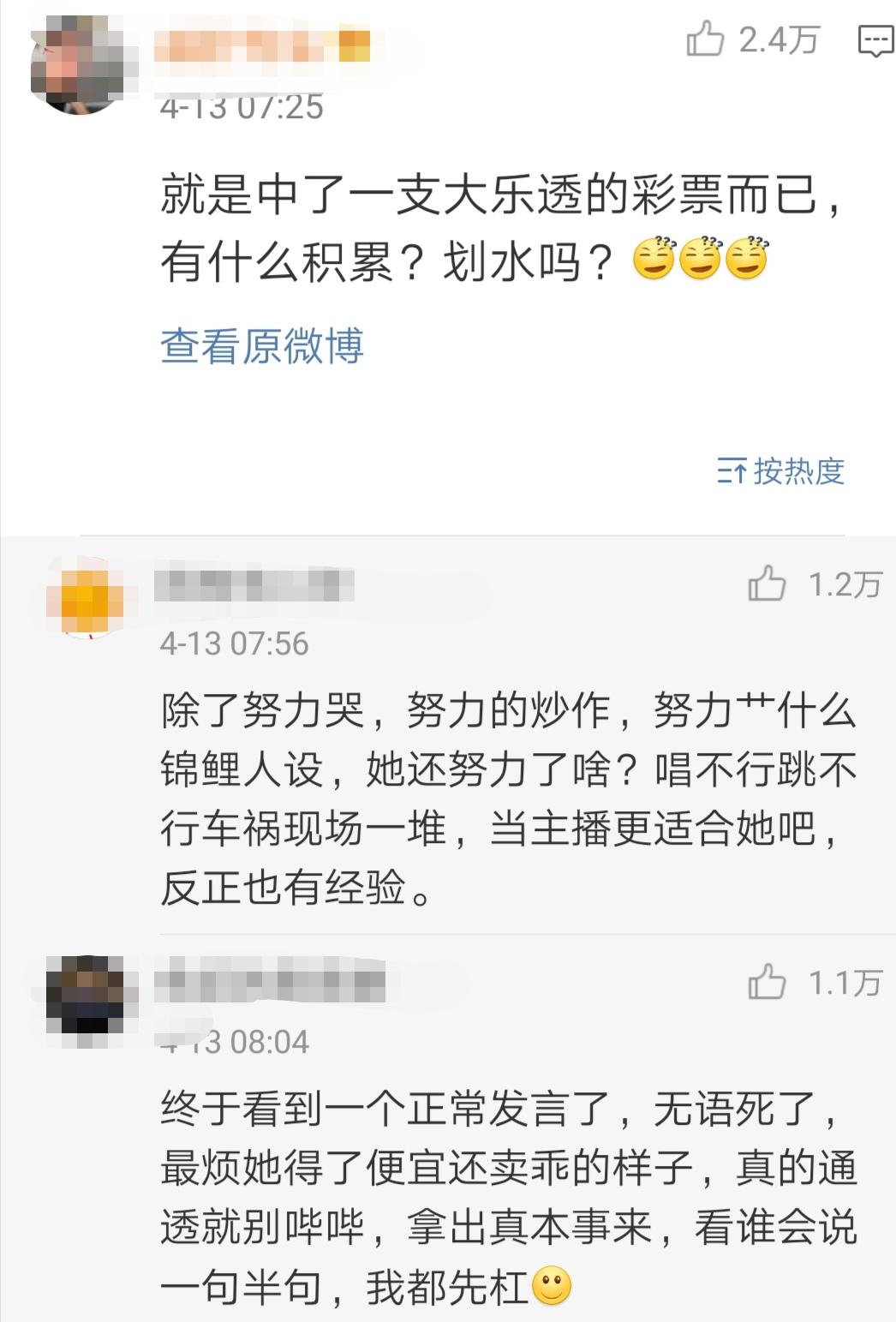
Task: Open the 查看原微博 link
Action: 263,345
